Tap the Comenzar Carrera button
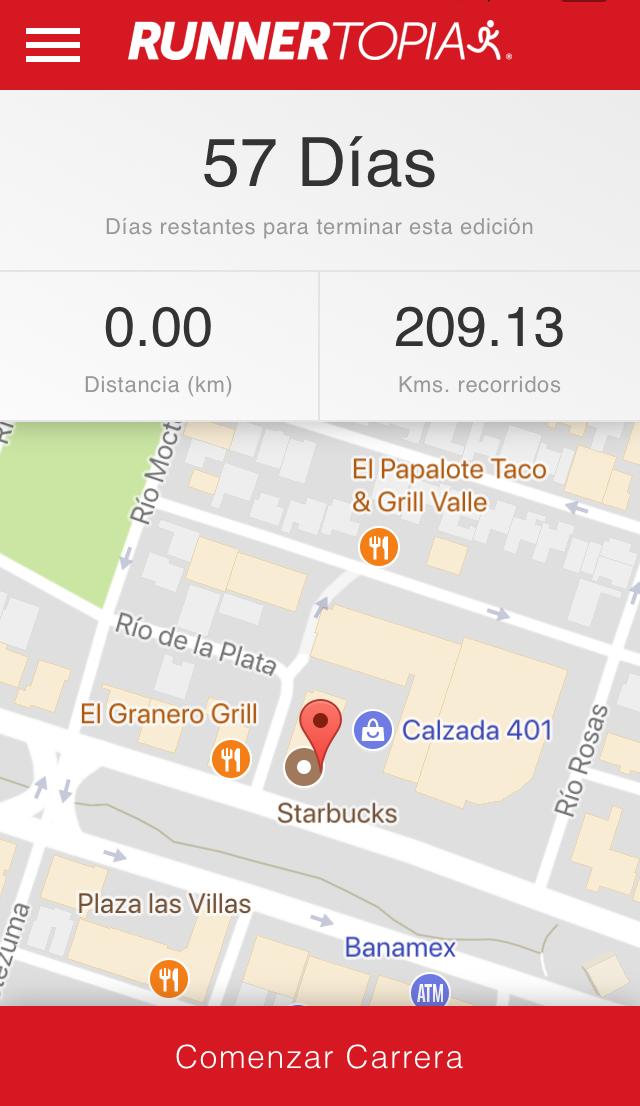This screenshot has width=640, height=1106. click(320, 1056)
